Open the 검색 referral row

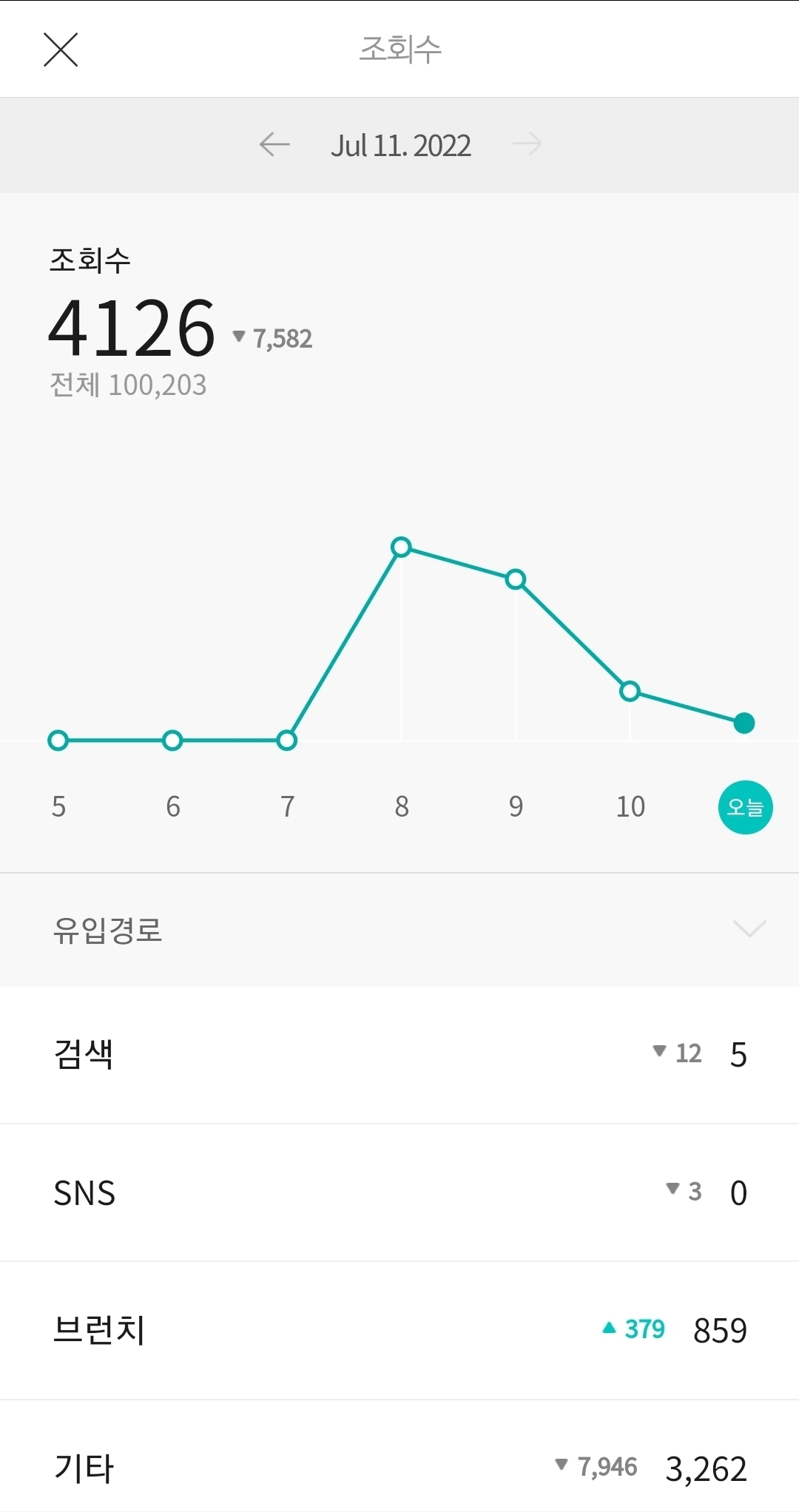click(399, 1054)
